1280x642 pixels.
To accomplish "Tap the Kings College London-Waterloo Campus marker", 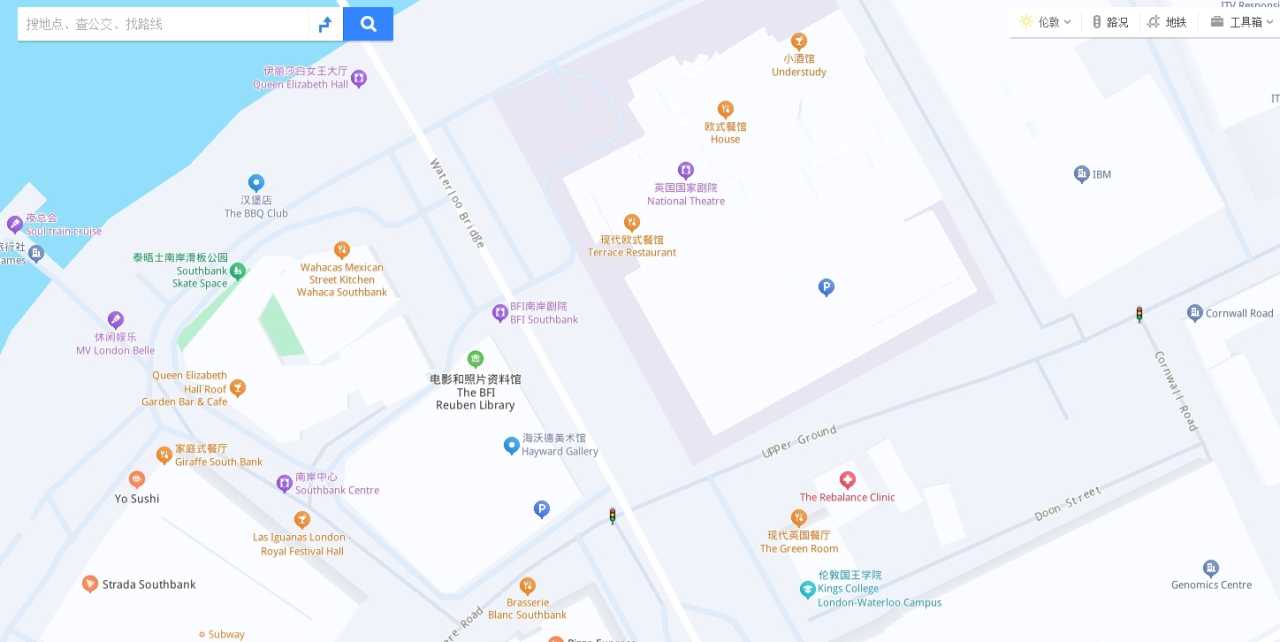I will (x=808, y=589).
